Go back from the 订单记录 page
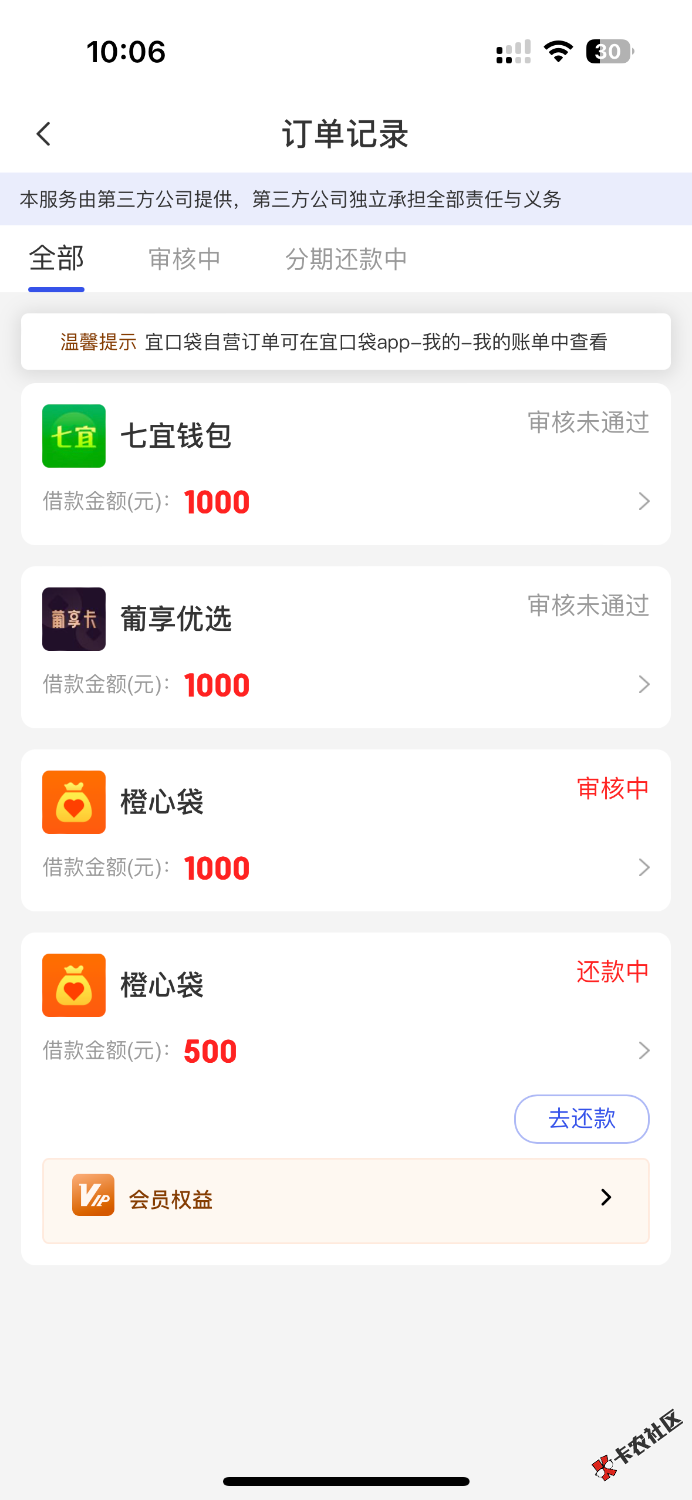The image size is (692, 1500). [43, 134]
